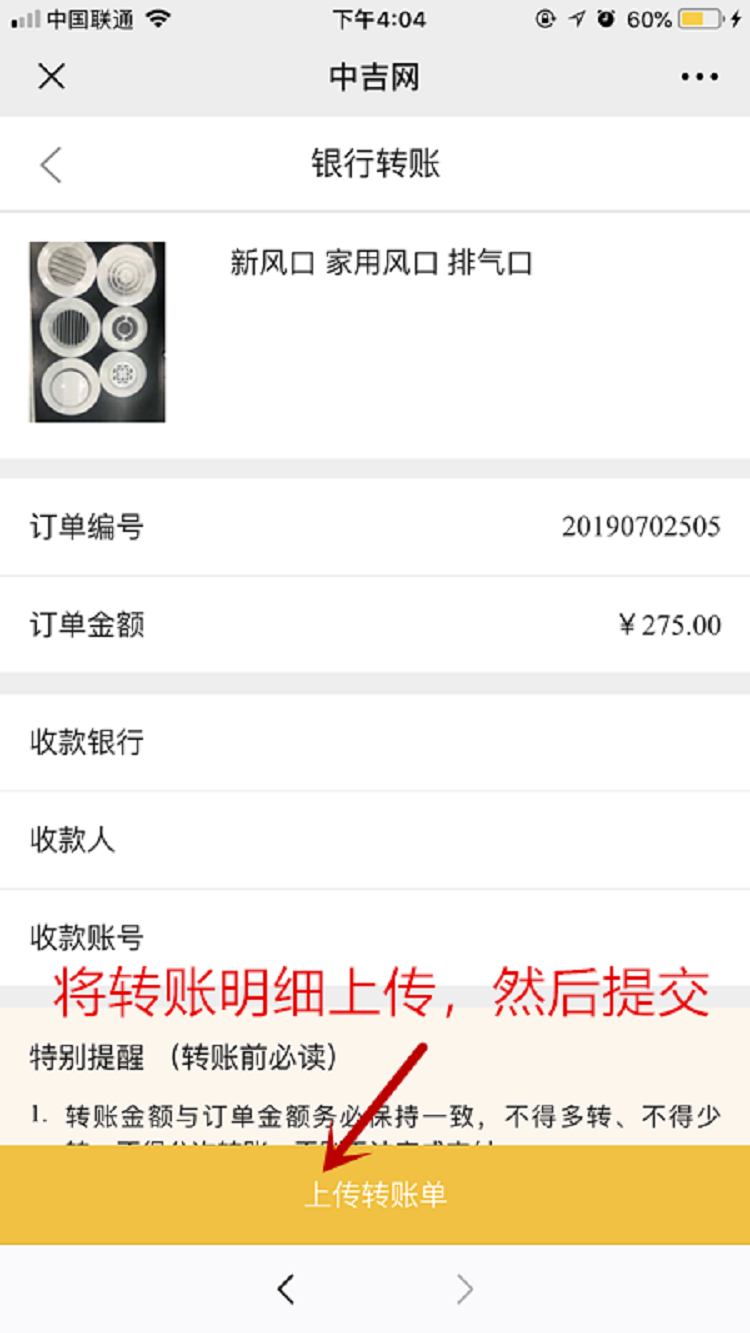Open the three-dot overflow menu

[699, 77]
